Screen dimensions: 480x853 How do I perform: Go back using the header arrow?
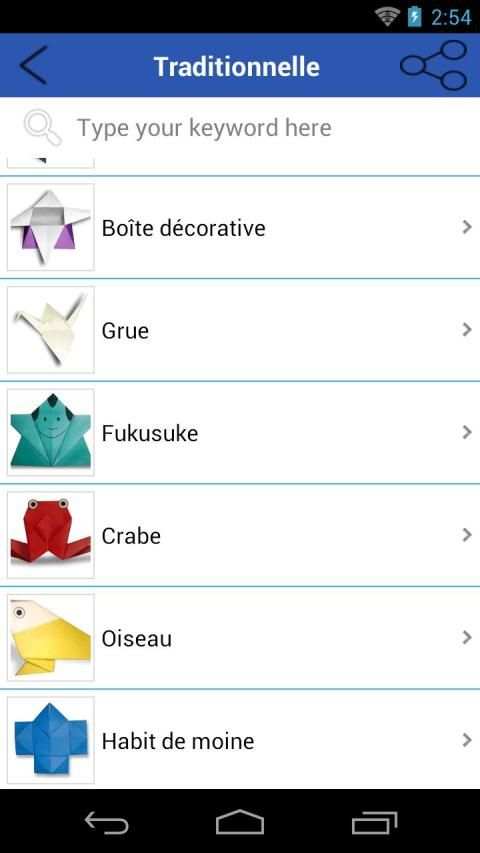click(34, 65)
